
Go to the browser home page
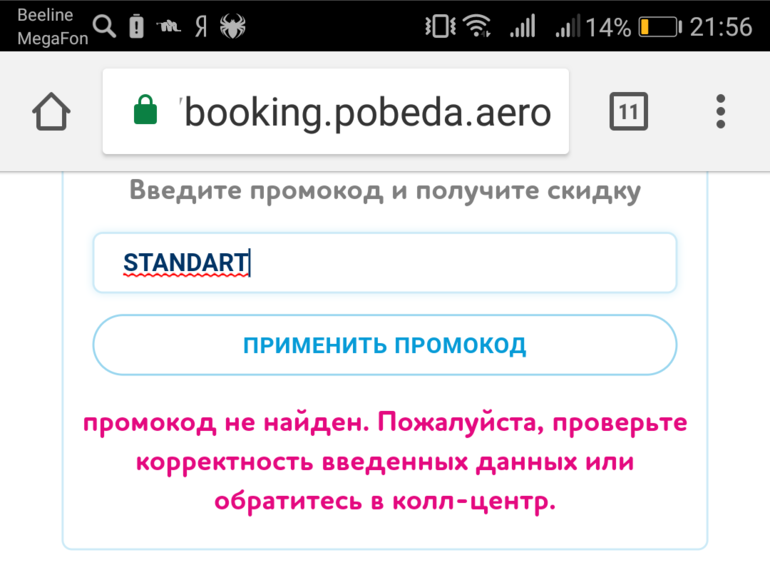click(51, 112)
